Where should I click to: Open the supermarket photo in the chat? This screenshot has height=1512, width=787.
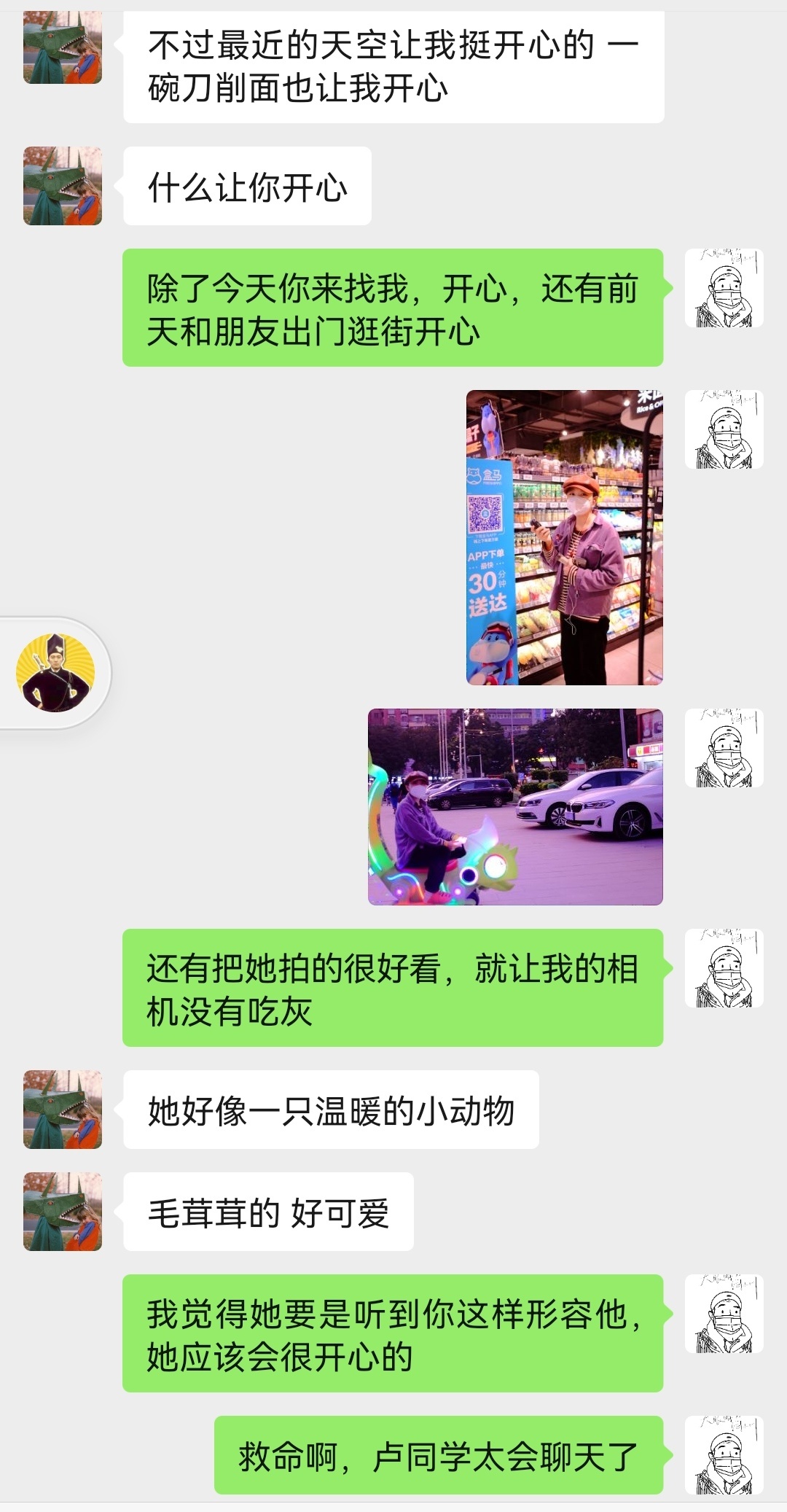click(564, 537)
